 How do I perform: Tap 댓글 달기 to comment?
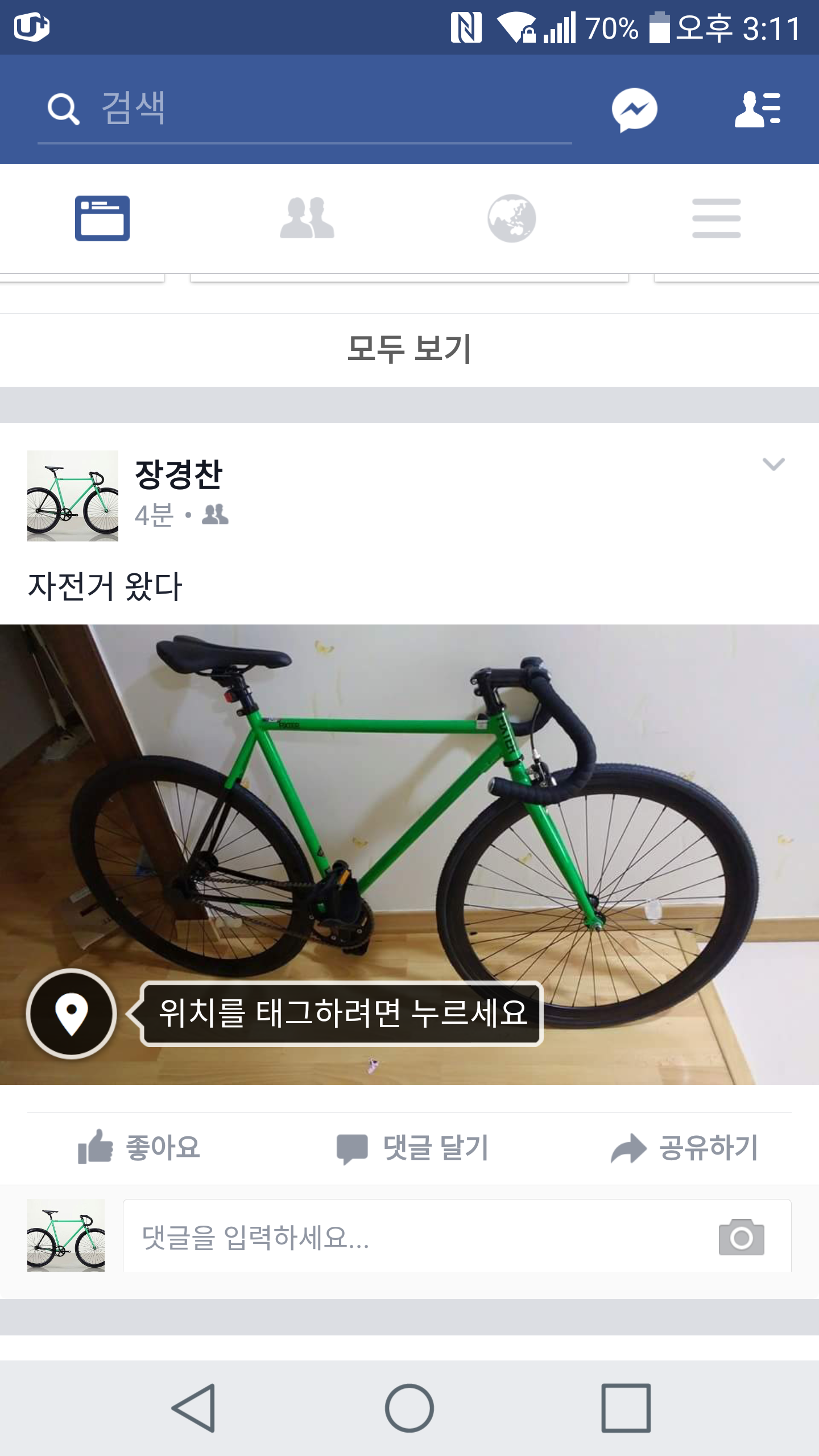point(412,1148)
